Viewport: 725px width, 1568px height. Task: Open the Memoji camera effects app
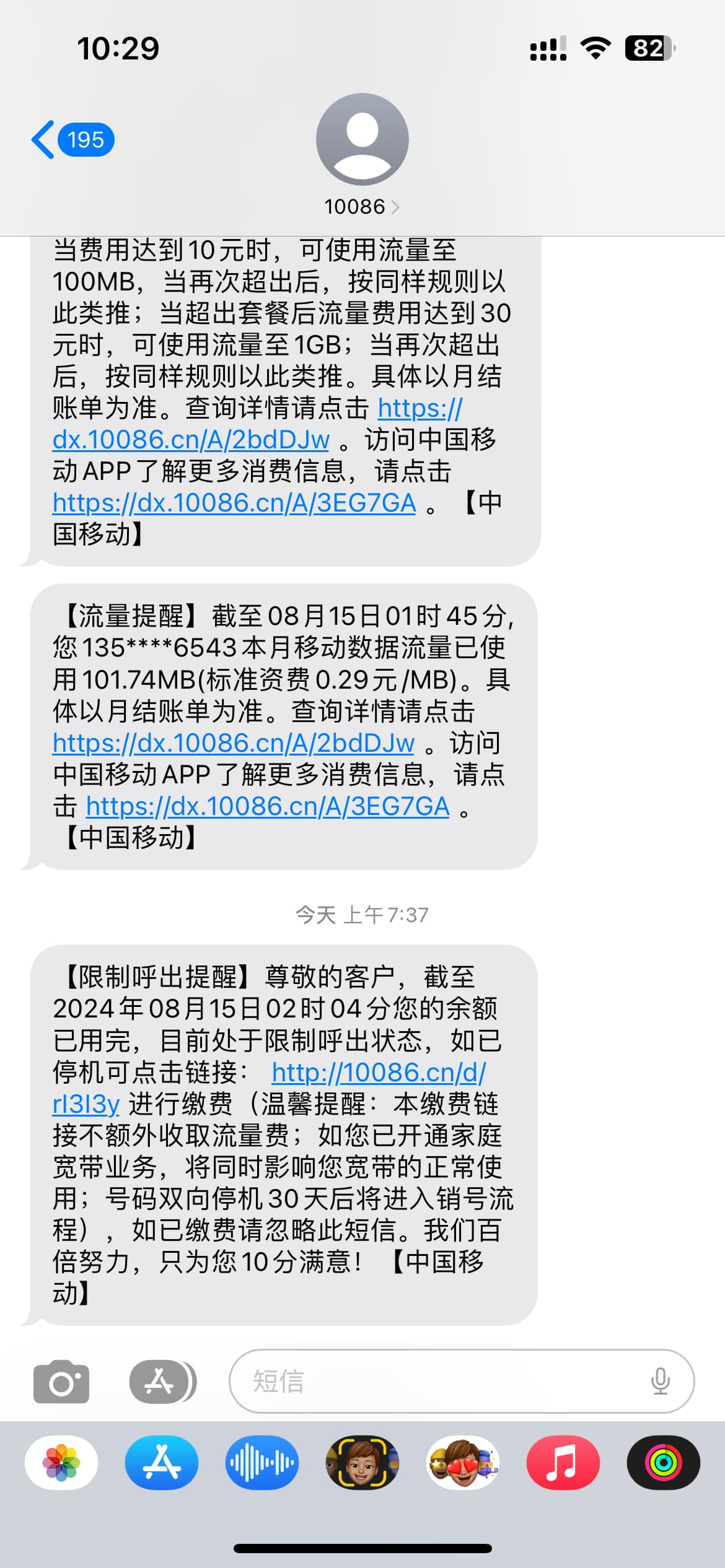362,1463
